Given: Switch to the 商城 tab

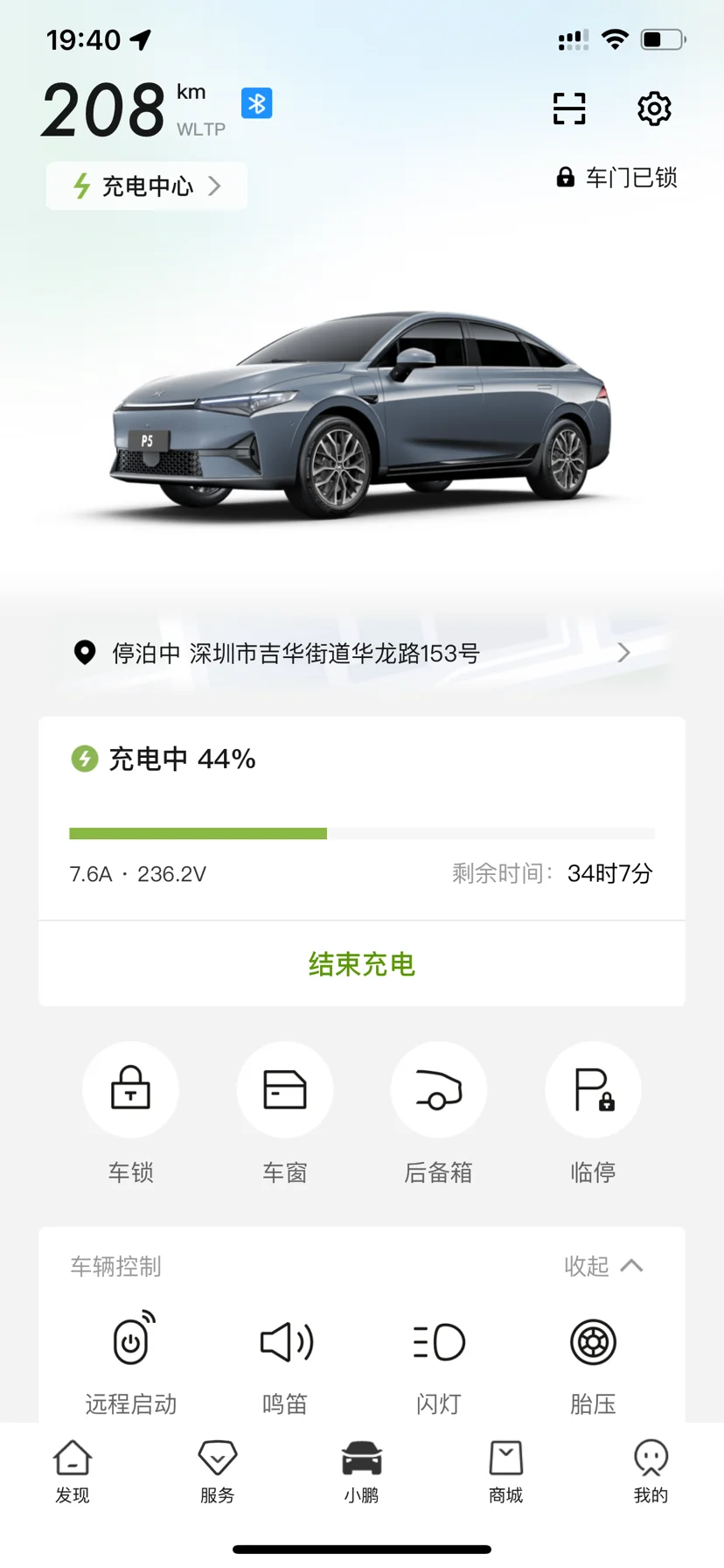Looking at the screenshot, I should coord(506,1473).
